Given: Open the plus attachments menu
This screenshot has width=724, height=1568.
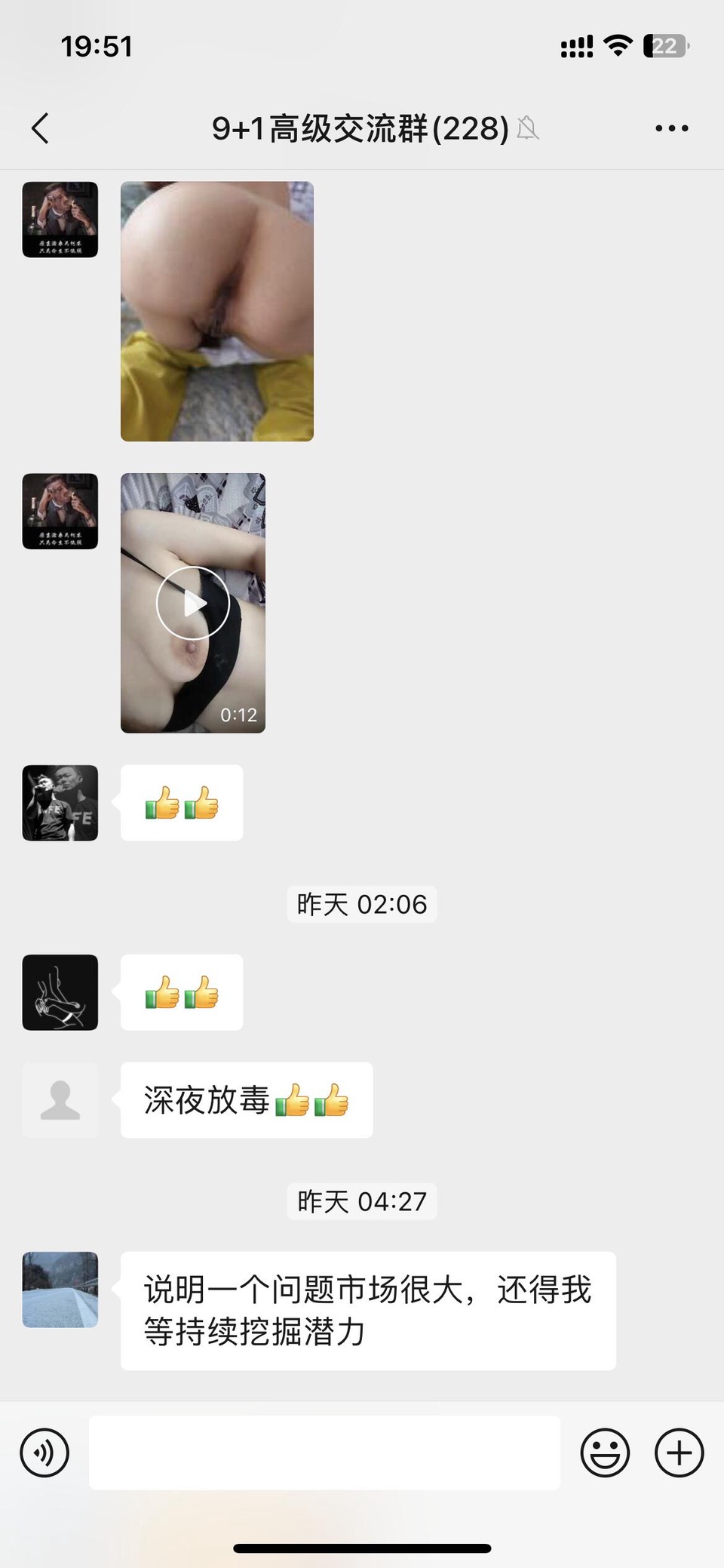Looking at the screenshot, I should click(x=680, y=1453).
